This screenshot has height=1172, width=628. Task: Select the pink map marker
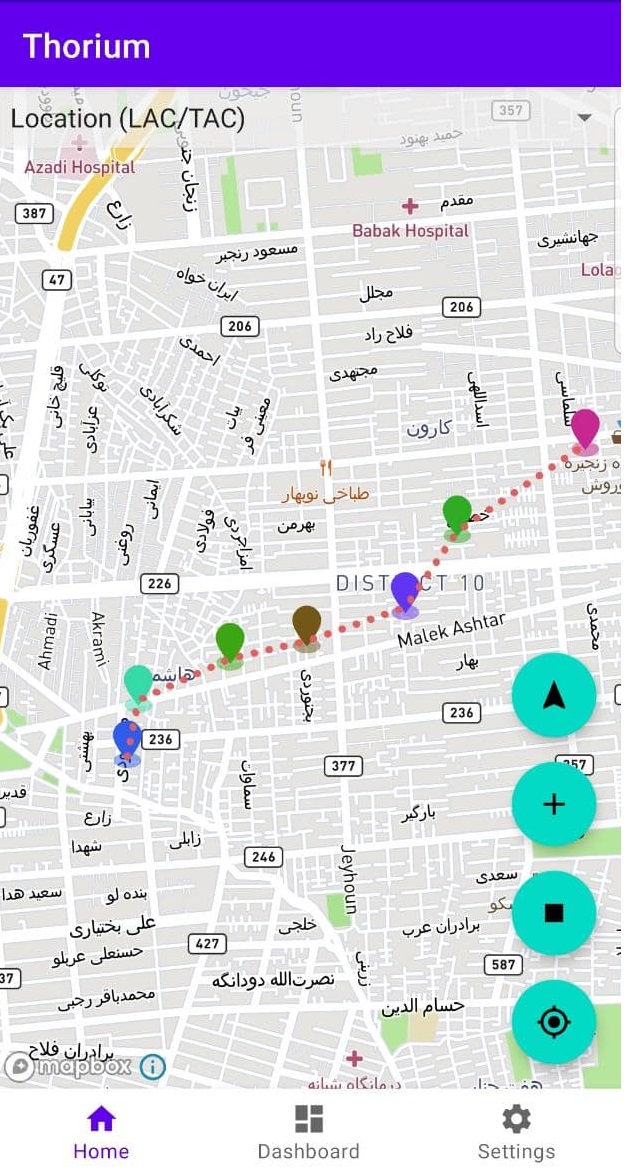click(584, 429)
